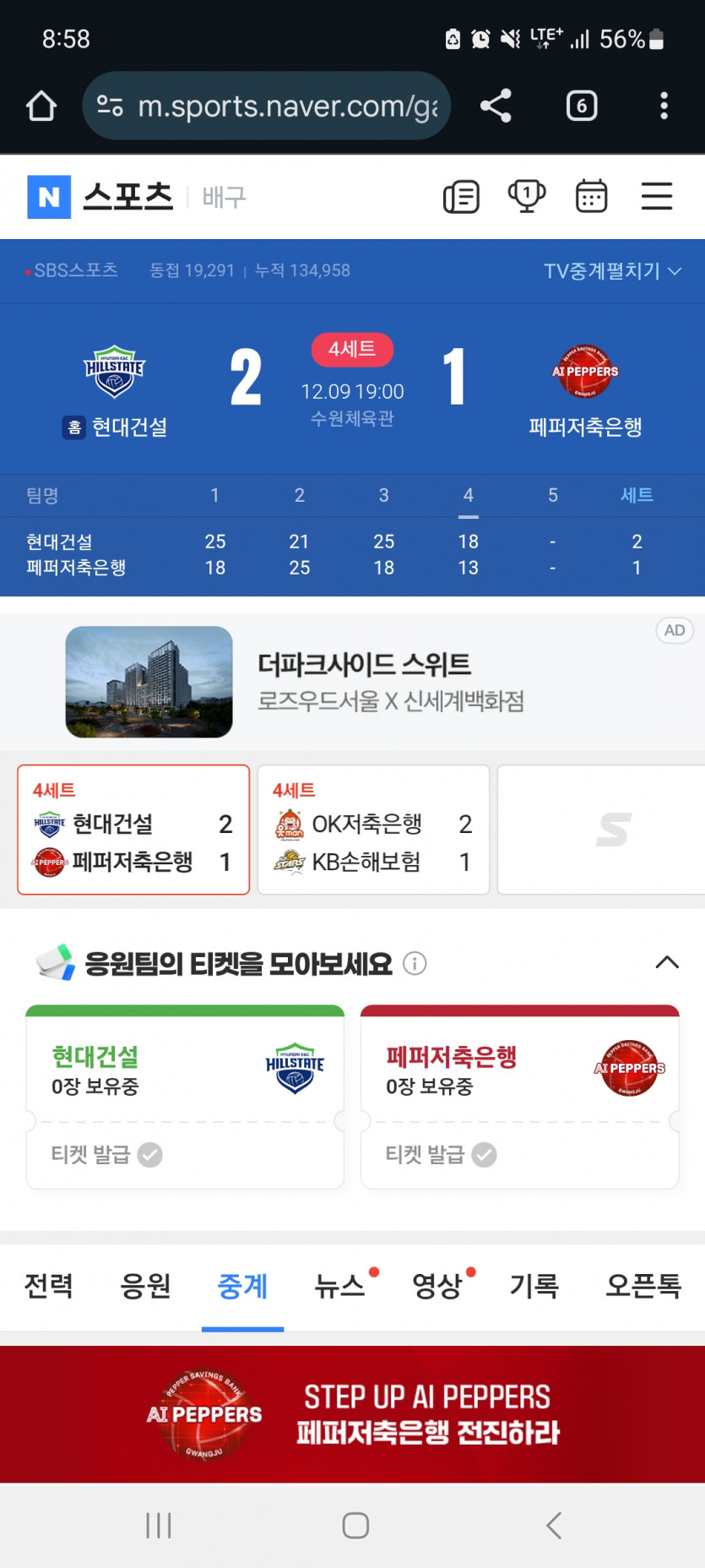
Task: Collapse the ticket collection section chevron
Action: [x=666, y=963]
